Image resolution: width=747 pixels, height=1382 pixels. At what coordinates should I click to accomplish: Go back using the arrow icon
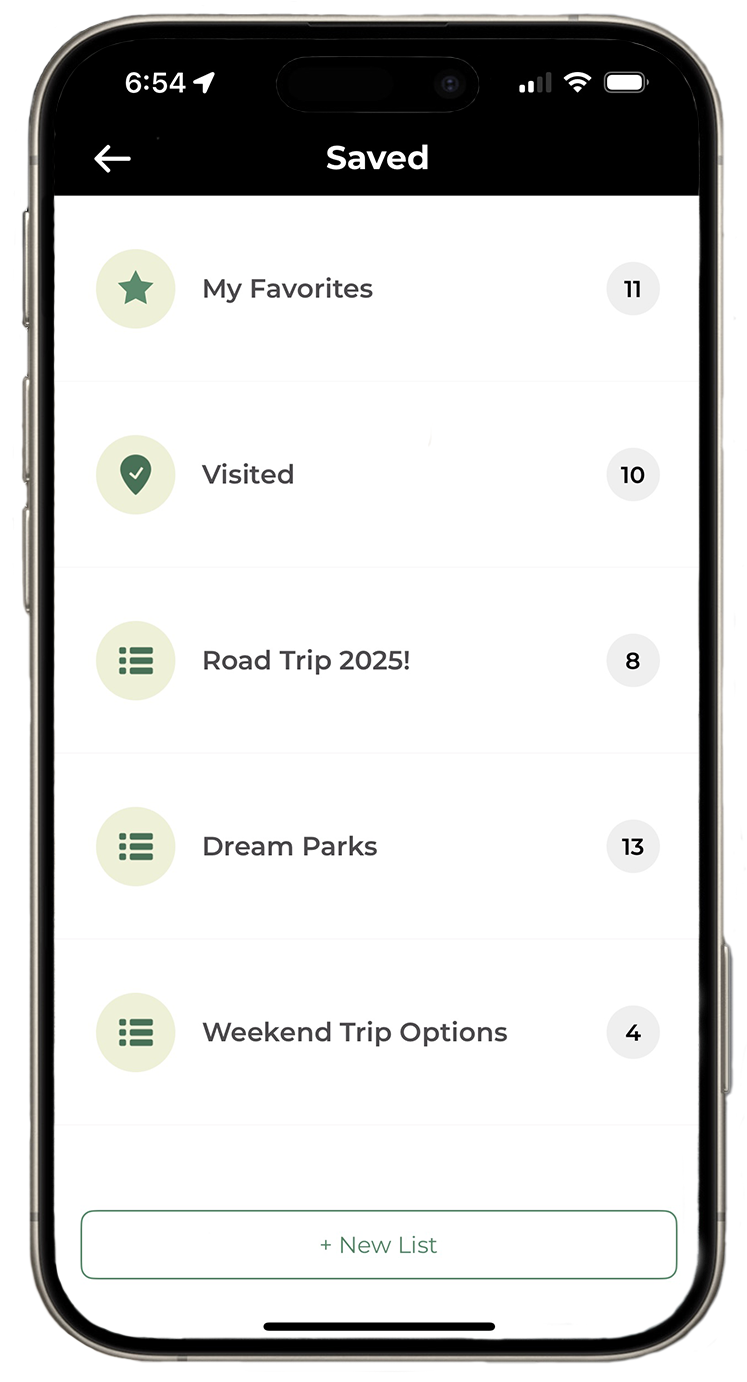(112, 159)
